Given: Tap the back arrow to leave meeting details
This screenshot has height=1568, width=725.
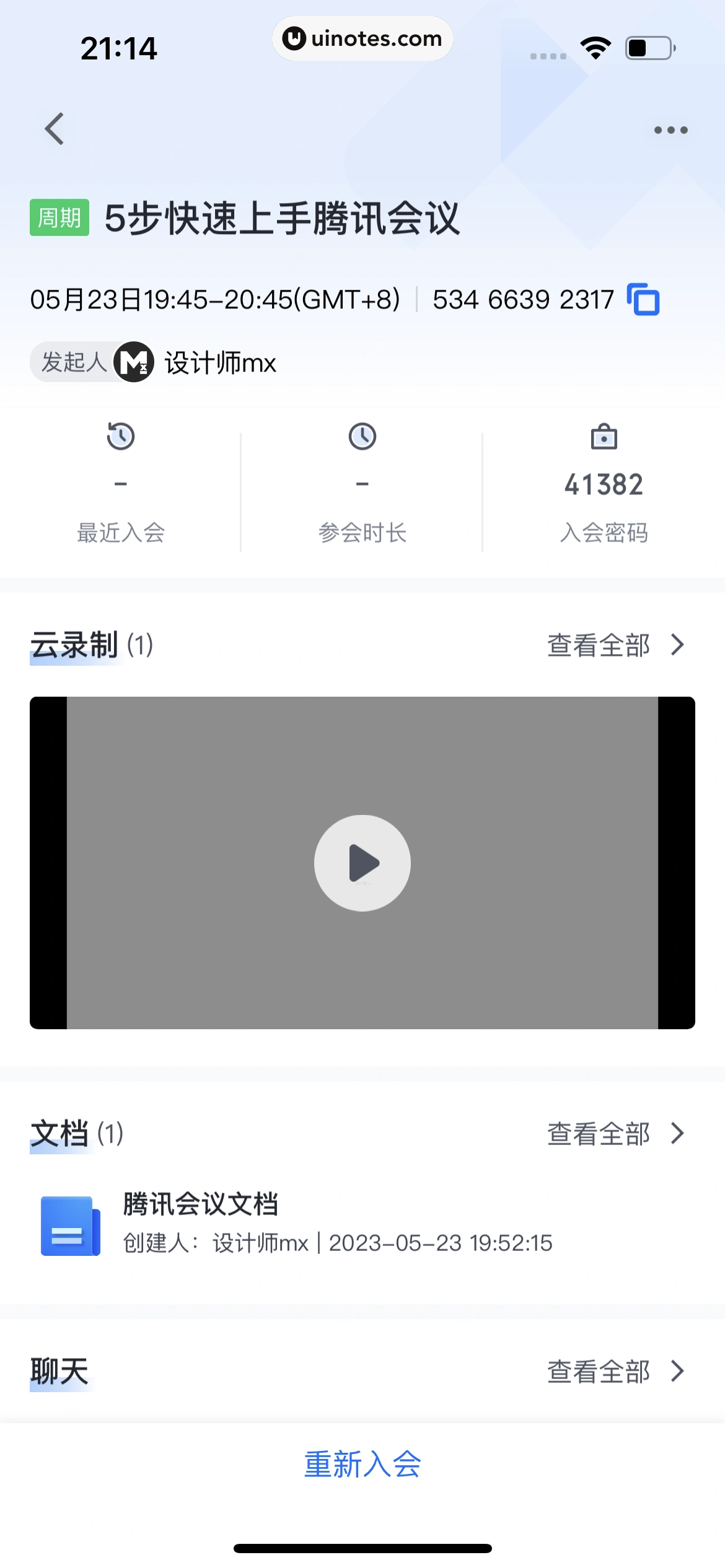Looking at the screenshot, I should click(x=55, y=129).
